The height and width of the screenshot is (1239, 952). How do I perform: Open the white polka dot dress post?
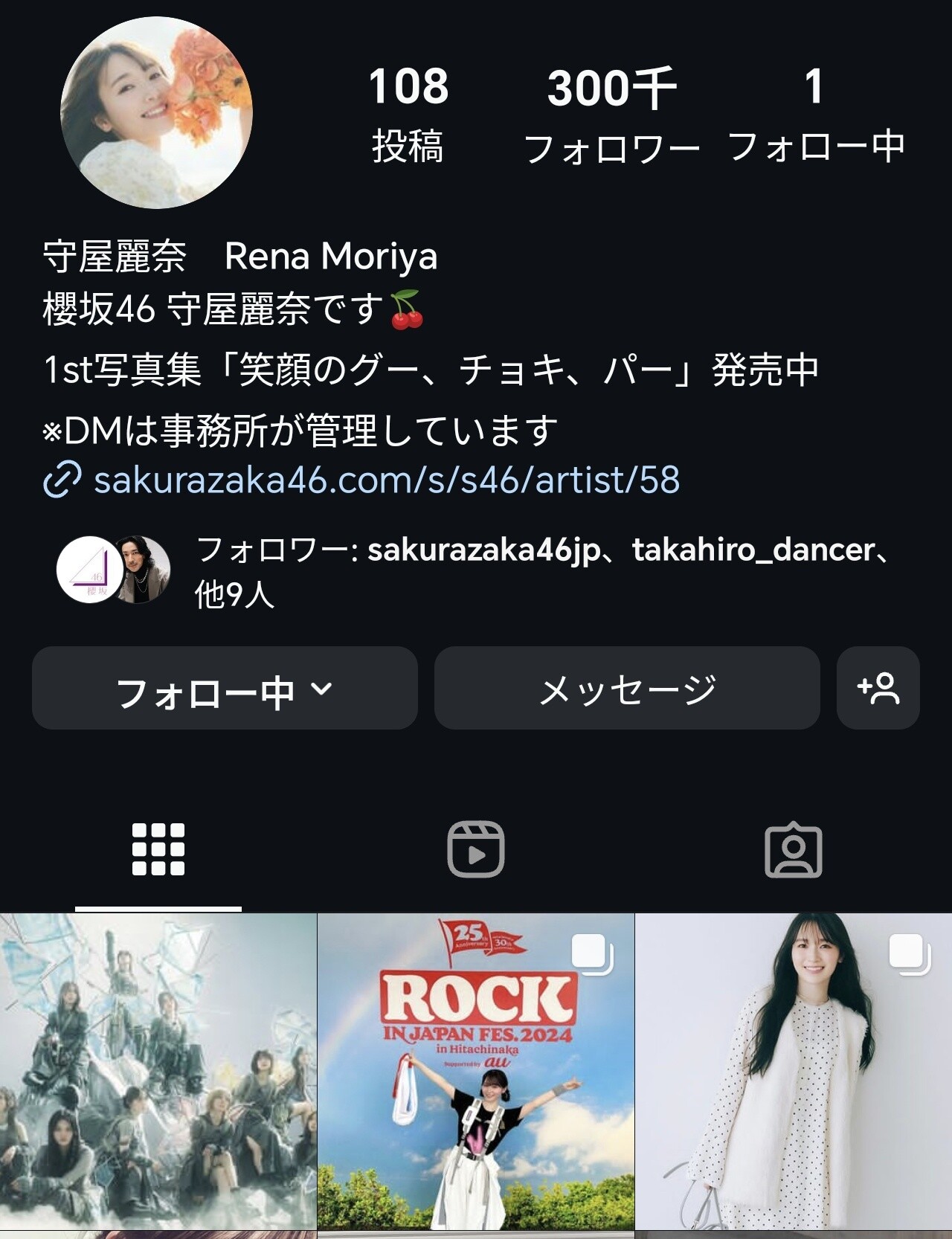pos(793,1071)
